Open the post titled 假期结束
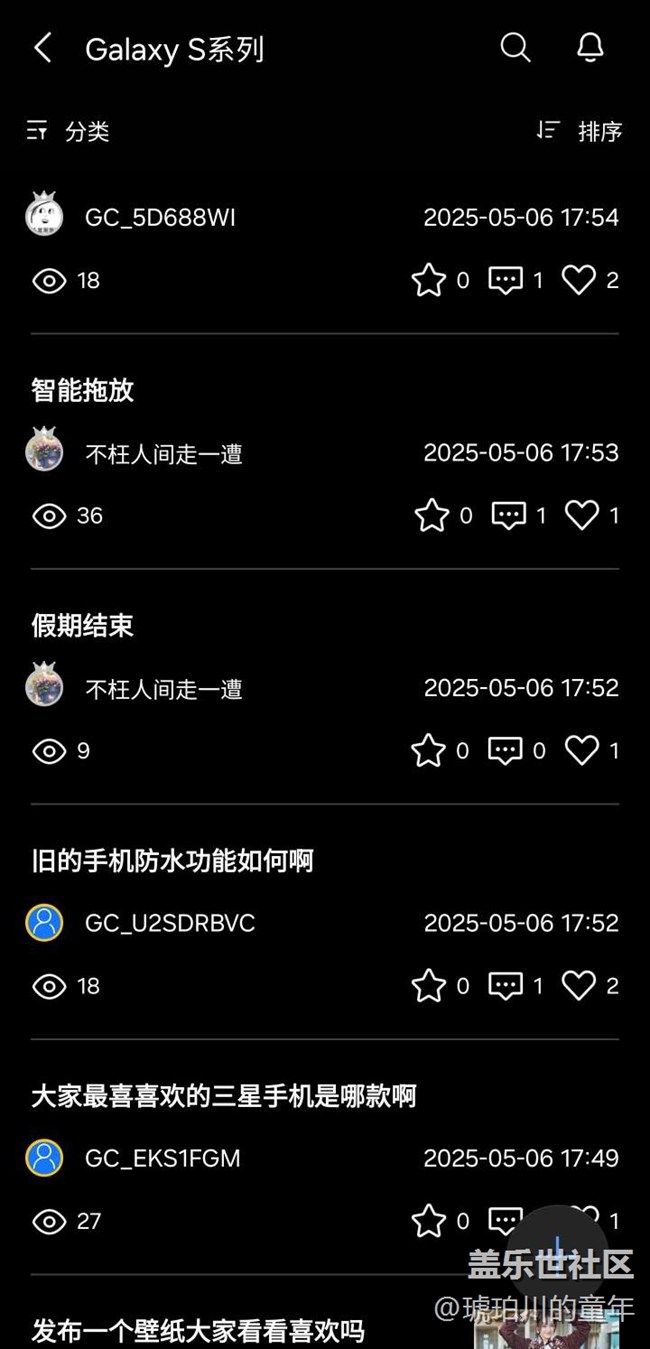The image size is (650, 1349). point(83,626)
